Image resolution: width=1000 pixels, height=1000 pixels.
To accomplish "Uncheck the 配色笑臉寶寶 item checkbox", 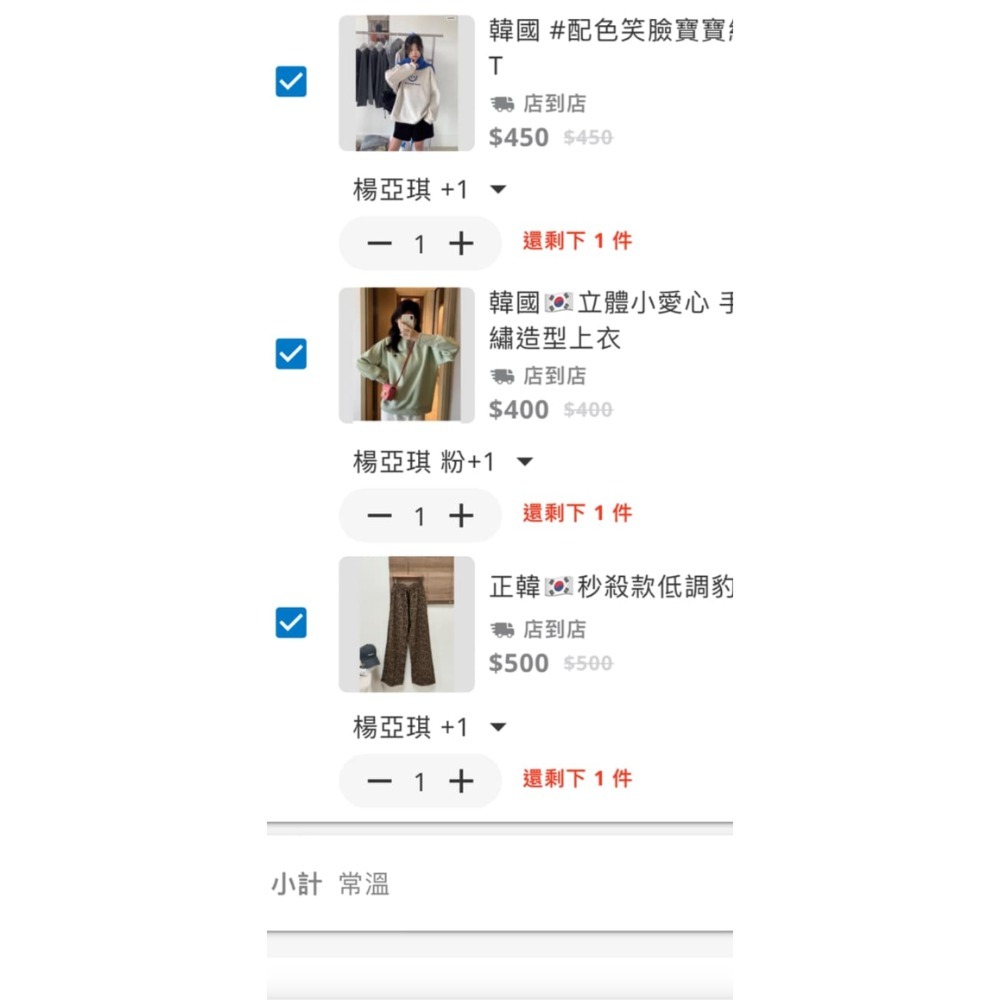I will (291, 82).
